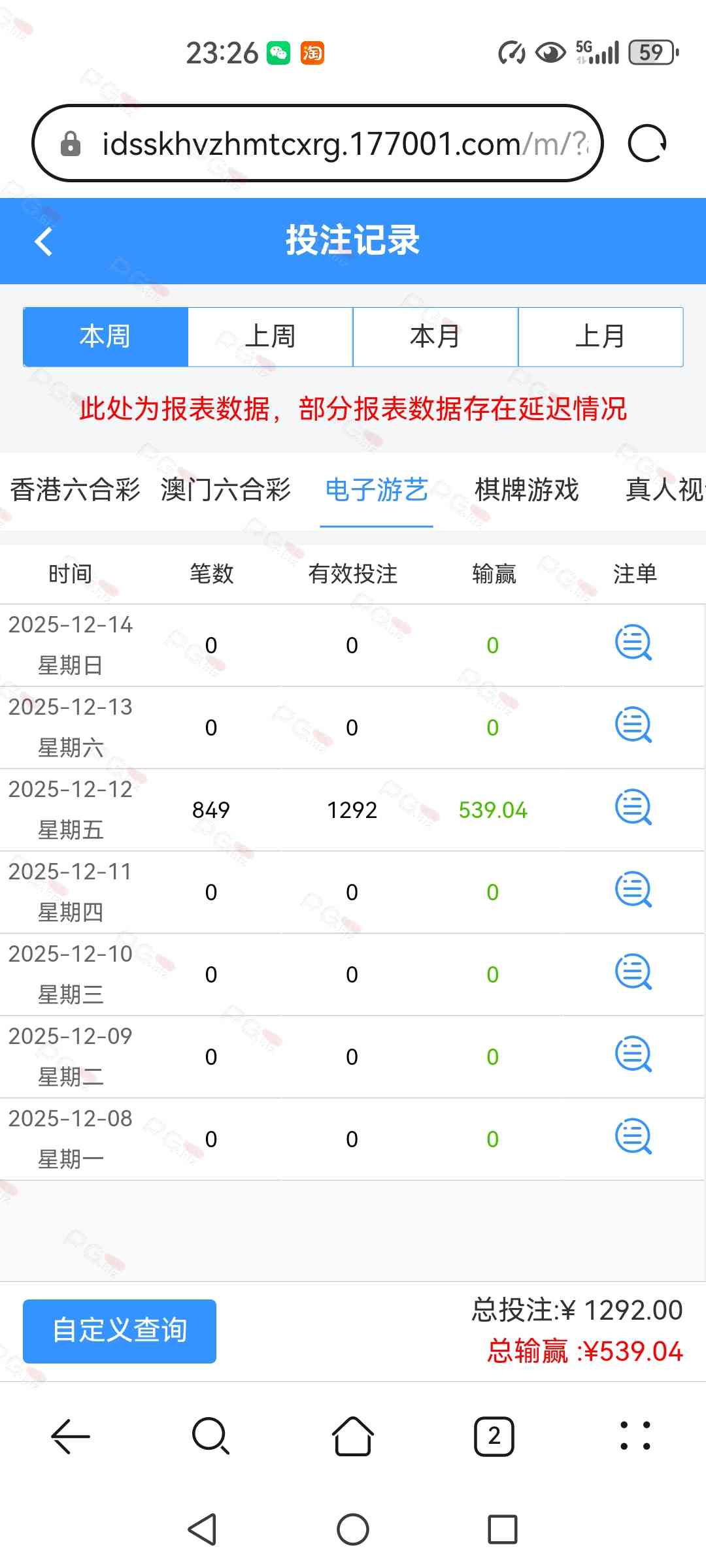Image resolution: width=706 pixels, height=1568 pixels.
Task: Reload the page via the refresh icon
Action: click(x=647, y=143)
